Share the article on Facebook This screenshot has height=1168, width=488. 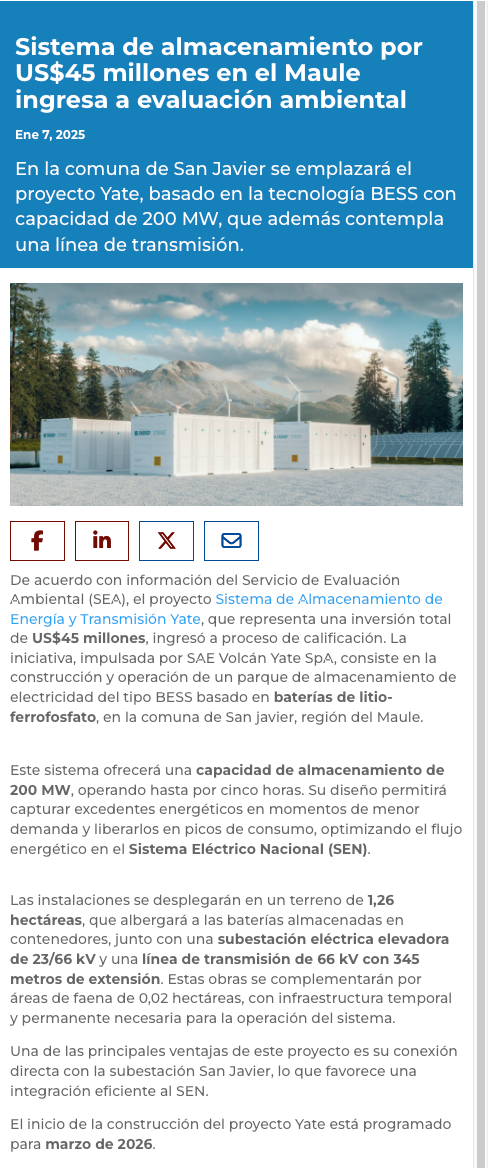pos(37,541)
